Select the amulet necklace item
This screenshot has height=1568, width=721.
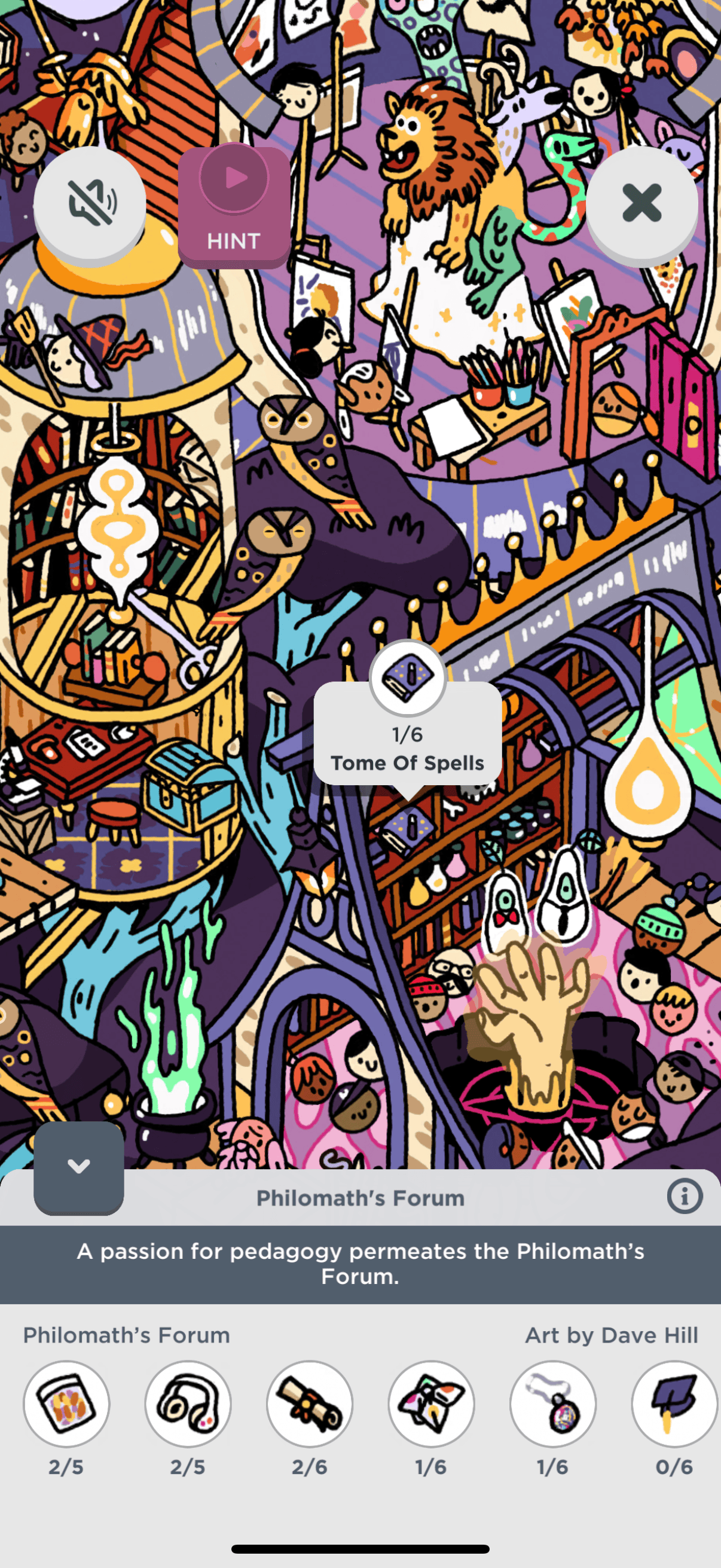tap(552, 1404)
